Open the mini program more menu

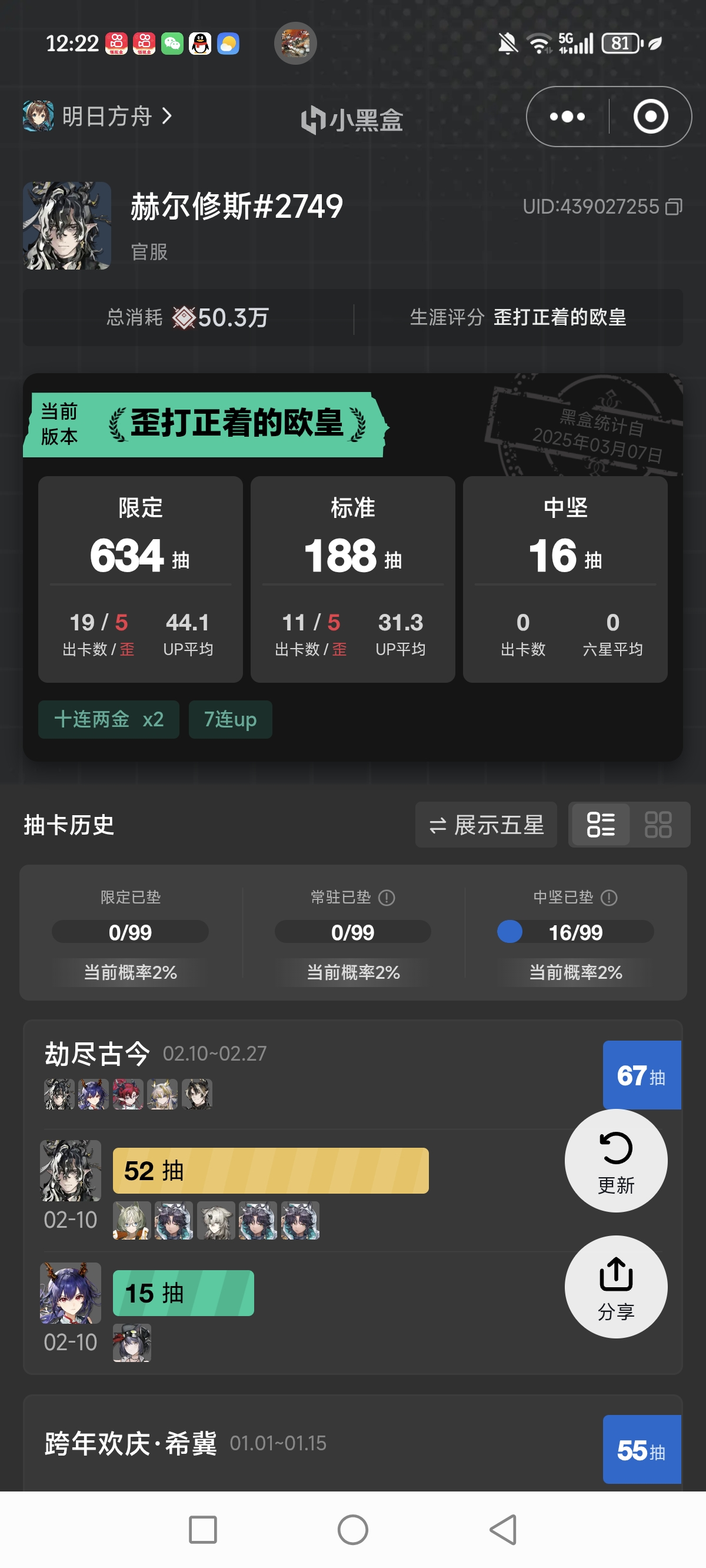tap(567, 117)
